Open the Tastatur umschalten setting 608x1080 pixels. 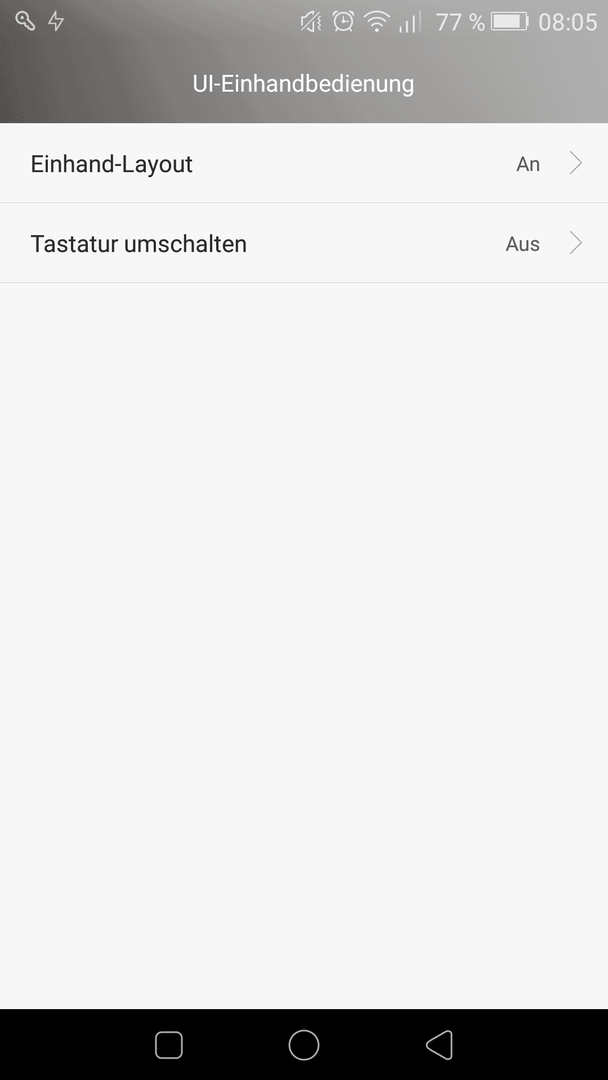304,243
